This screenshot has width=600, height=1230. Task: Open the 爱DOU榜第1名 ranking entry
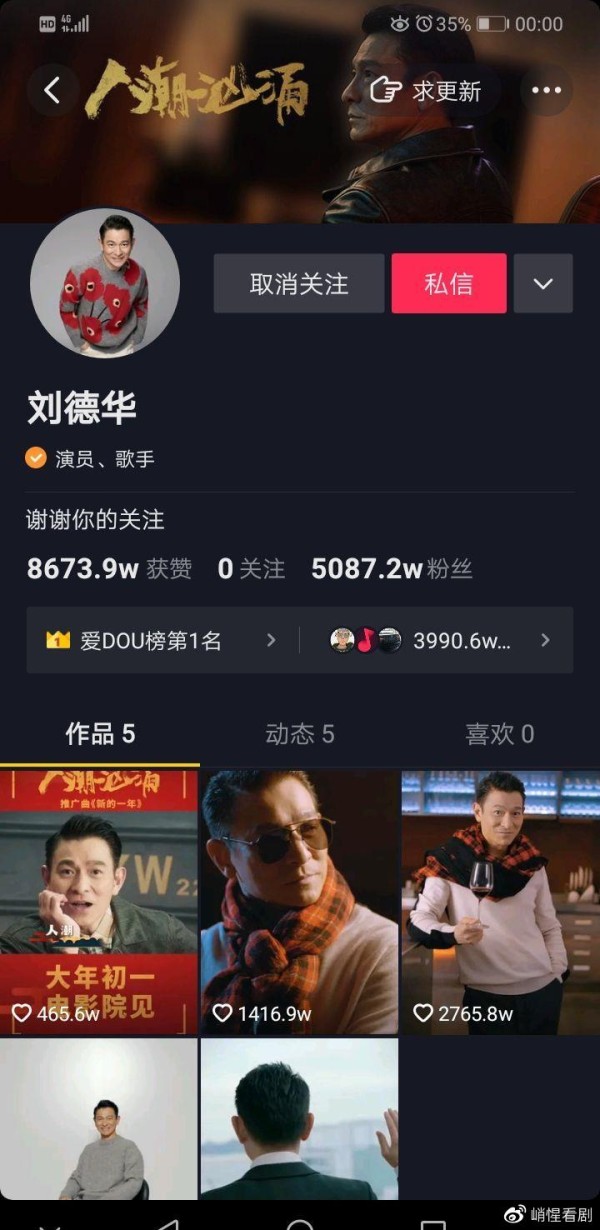pyautogui.click(x=160, y=641)
